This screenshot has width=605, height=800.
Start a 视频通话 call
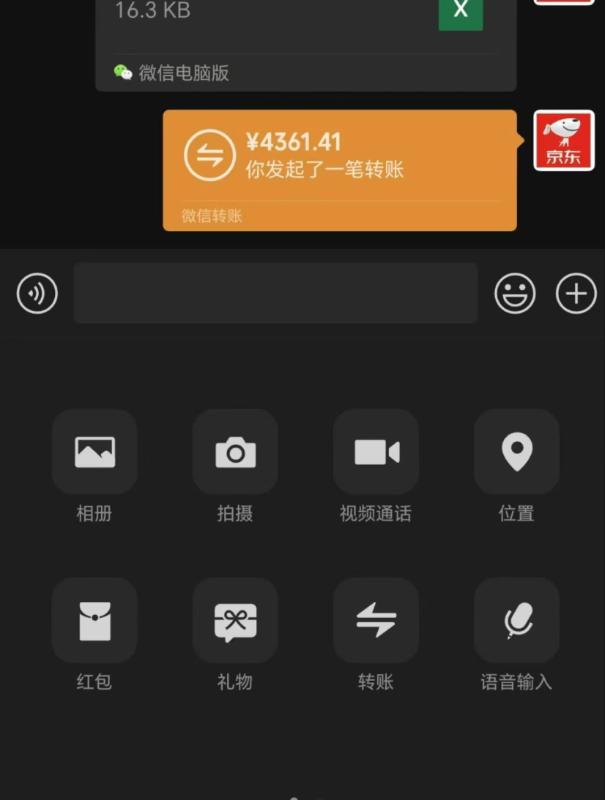coord(376,453)
